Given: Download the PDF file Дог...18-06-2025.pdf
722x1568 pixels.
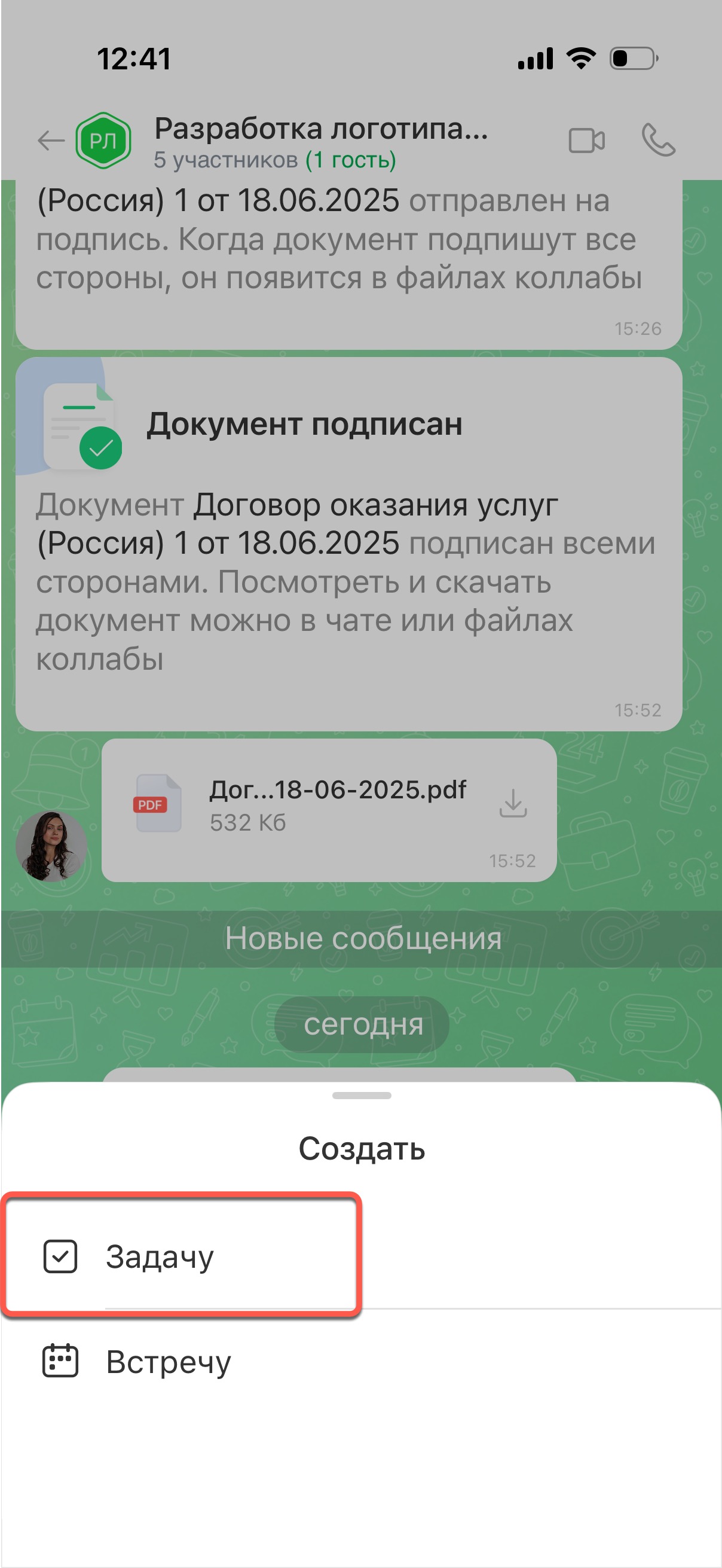Looking at the screenshot, I should (512, 804).
